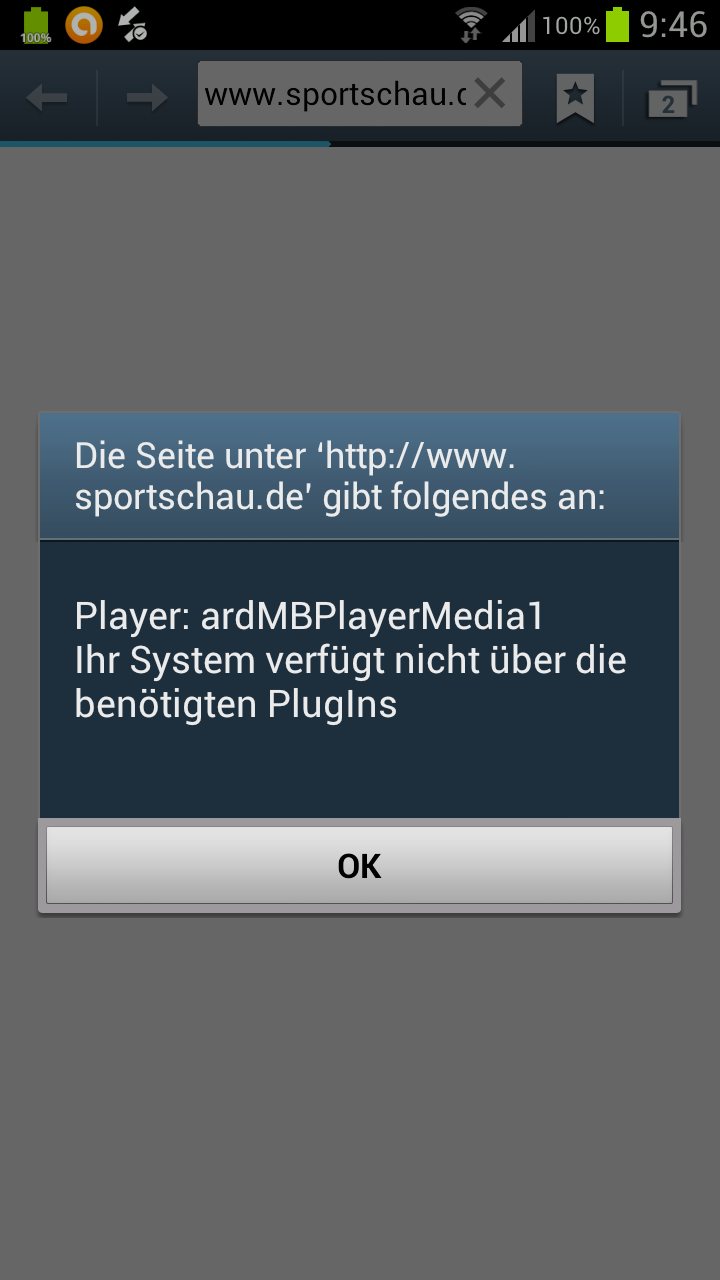The height and width of the screenshot is (1280, 720).
Task: Go forward with the browser arrow
Action: 146,97
